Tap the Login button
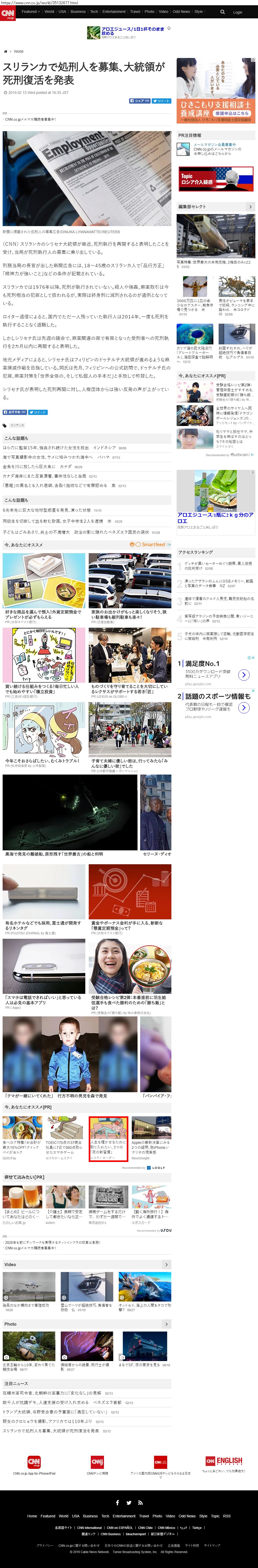The width and height of the screenshot is (258, 1568). coord(237,12)
